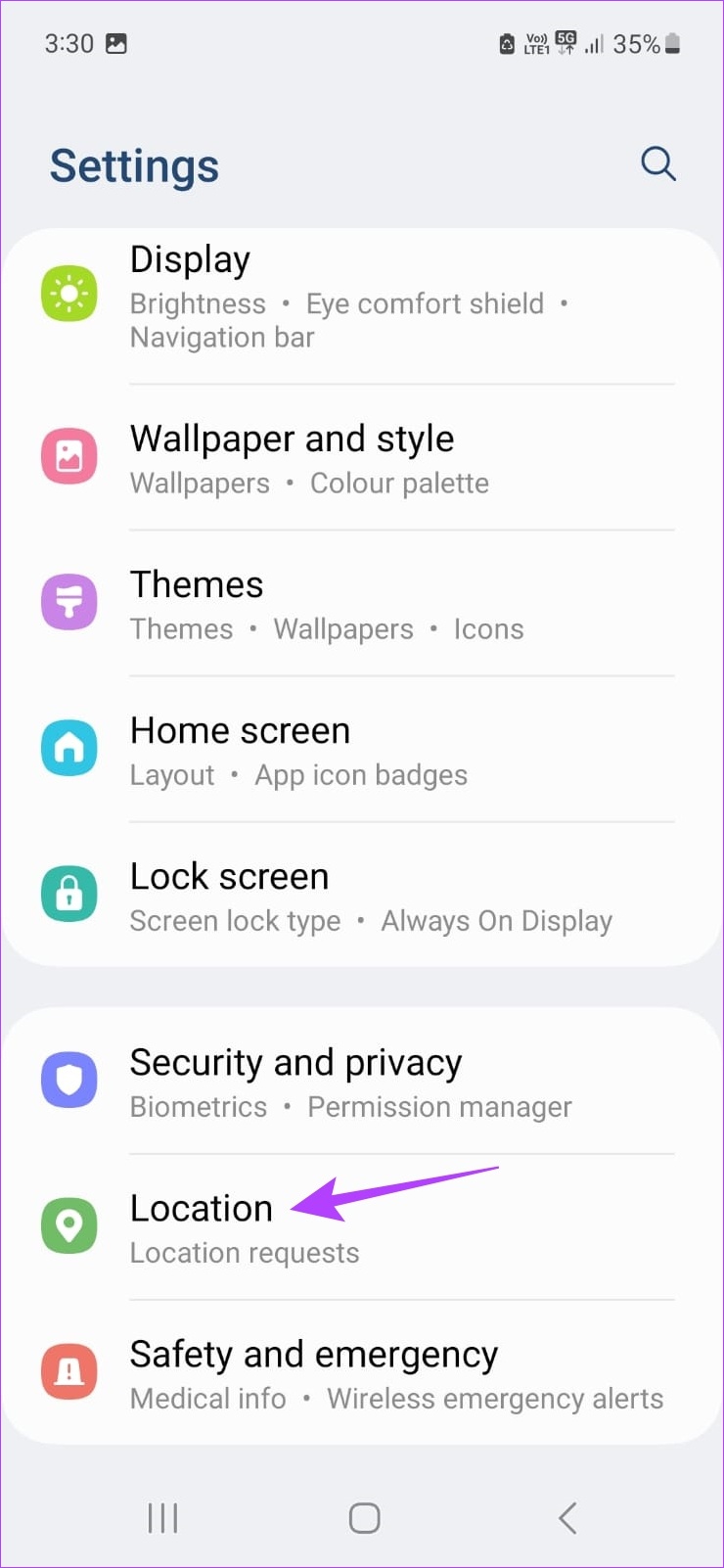This screenshot has height=1568, width=724.
Task: Open Lock screen settings
Action: point(362,895)
